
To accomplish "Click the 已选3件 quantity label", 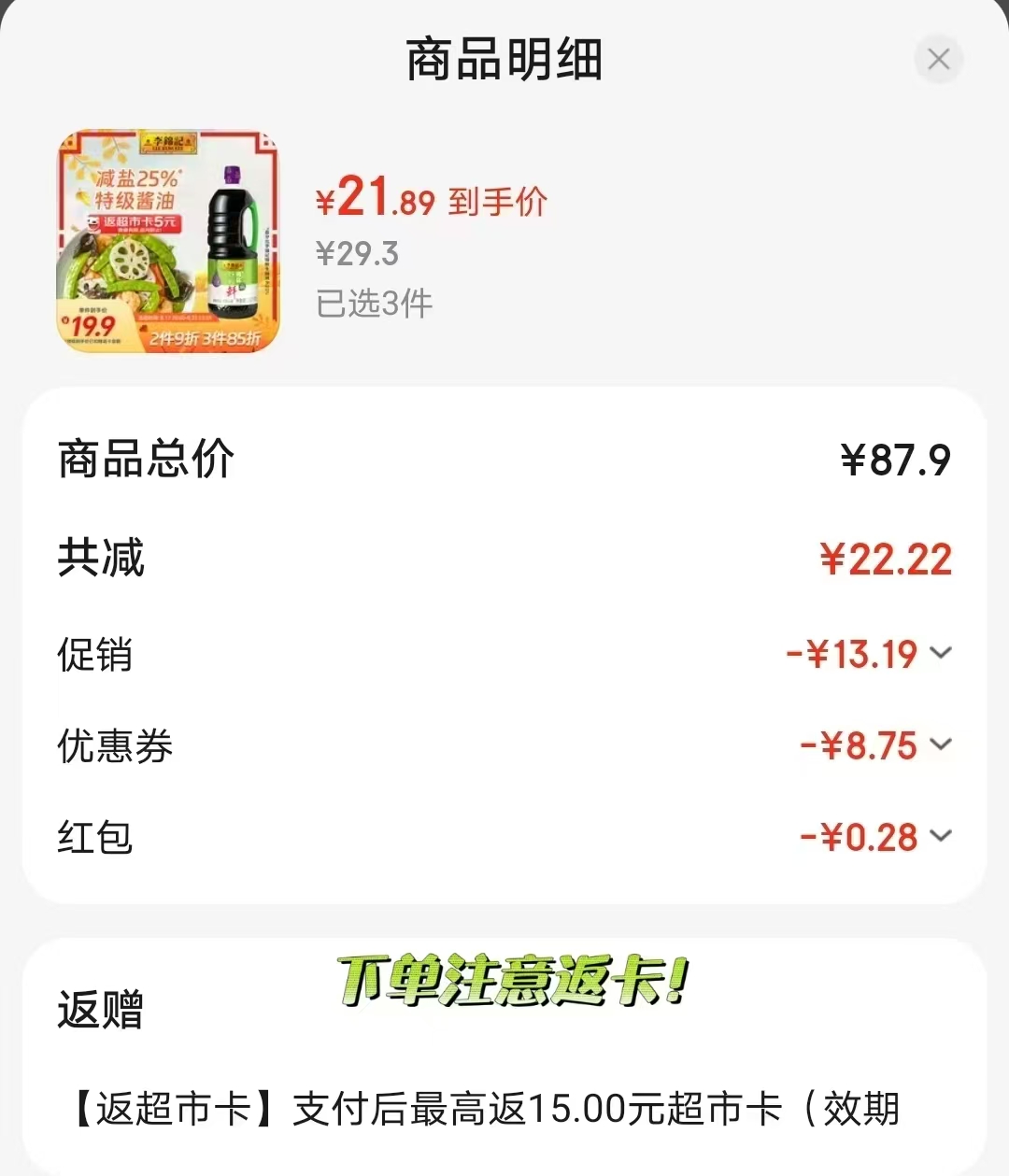I will (373, 304).
